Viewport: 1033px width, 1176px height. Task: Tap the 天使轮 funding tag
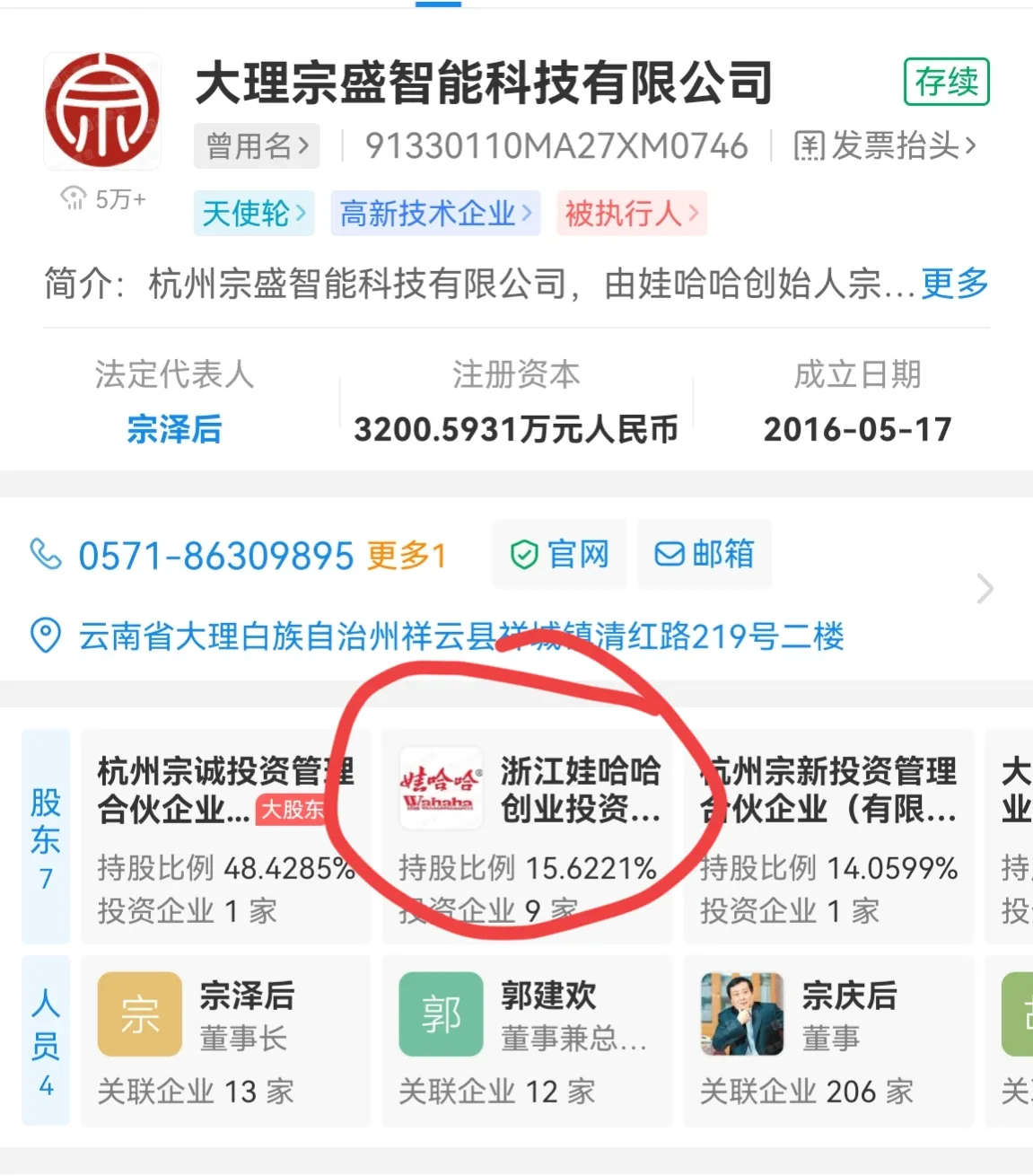click(254, 213)
